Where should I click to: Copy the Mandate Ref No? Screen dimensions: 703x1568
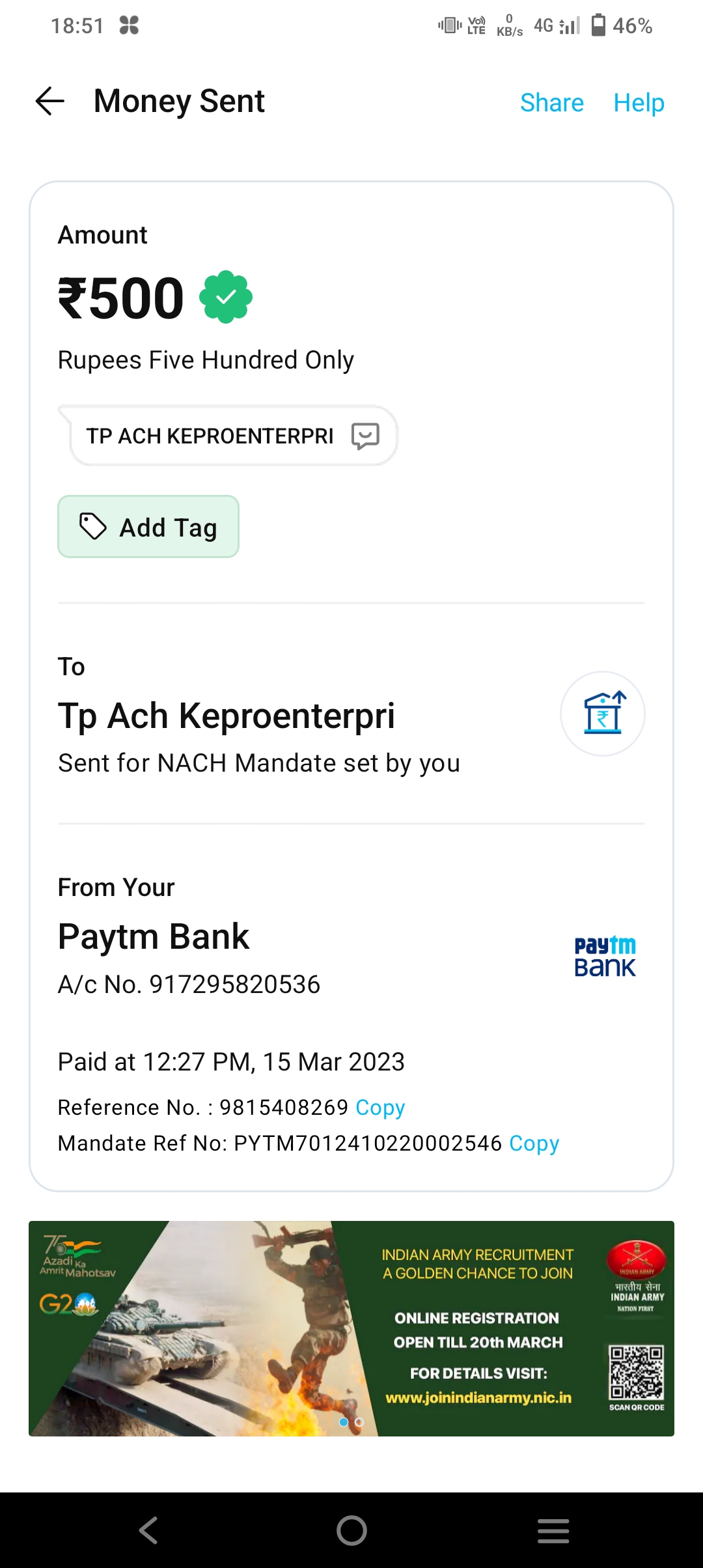pos(534,1143)
